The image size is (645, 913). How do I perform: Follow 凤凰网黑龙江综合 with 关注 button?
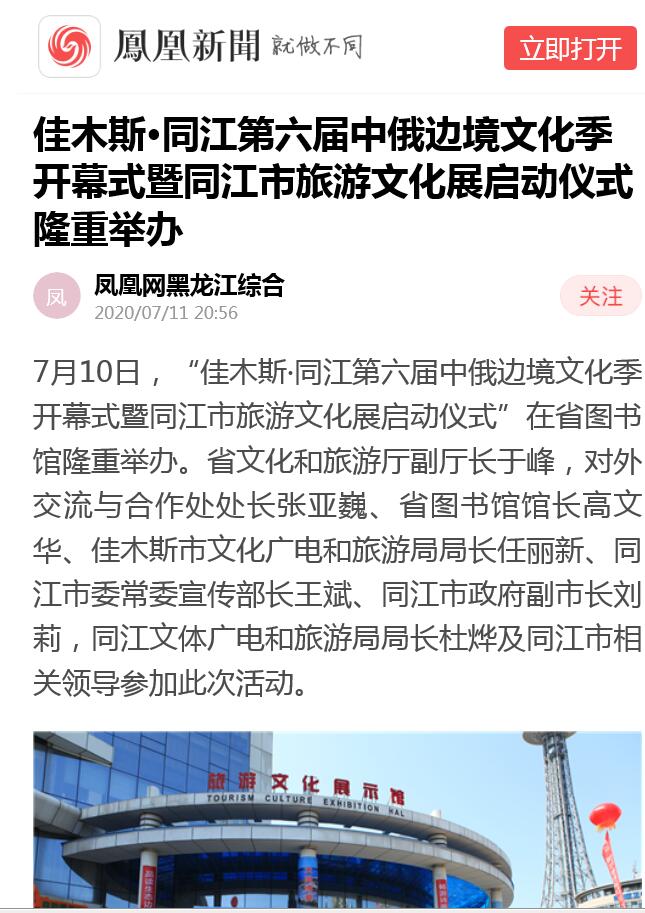pos(600,296)
